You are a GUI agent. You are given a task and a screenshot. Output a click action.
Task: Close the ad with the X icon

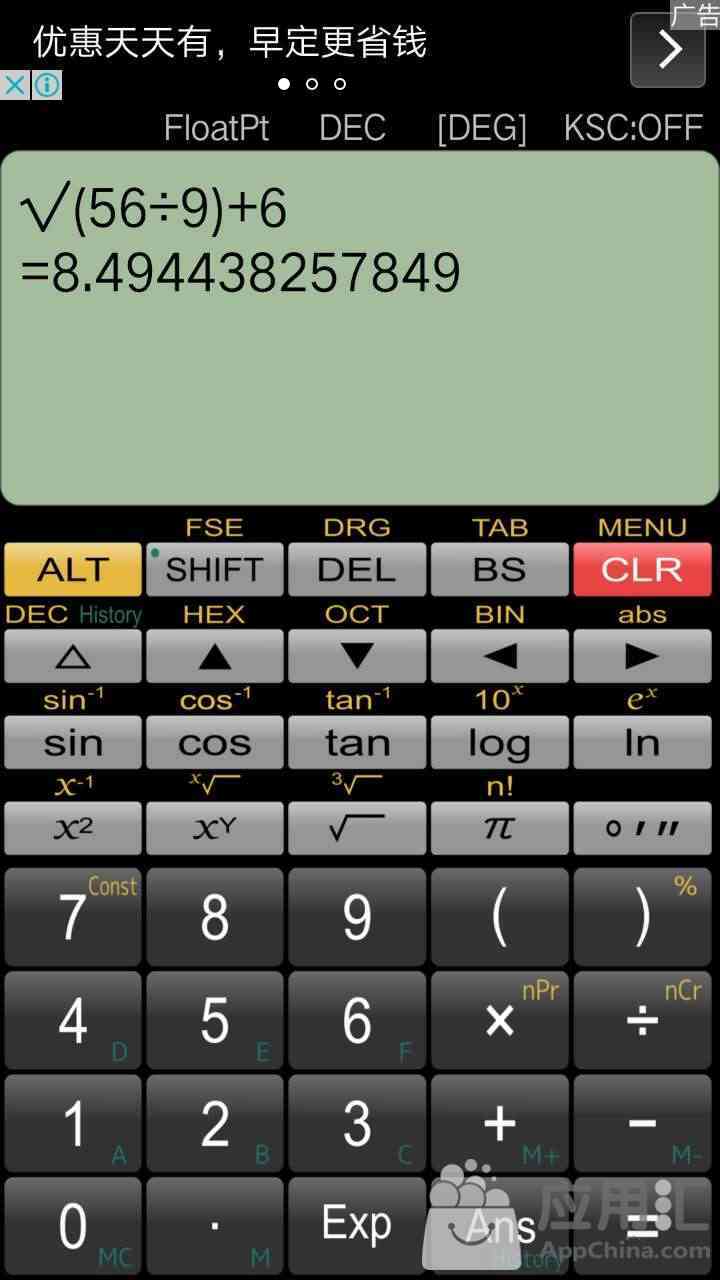15,85
